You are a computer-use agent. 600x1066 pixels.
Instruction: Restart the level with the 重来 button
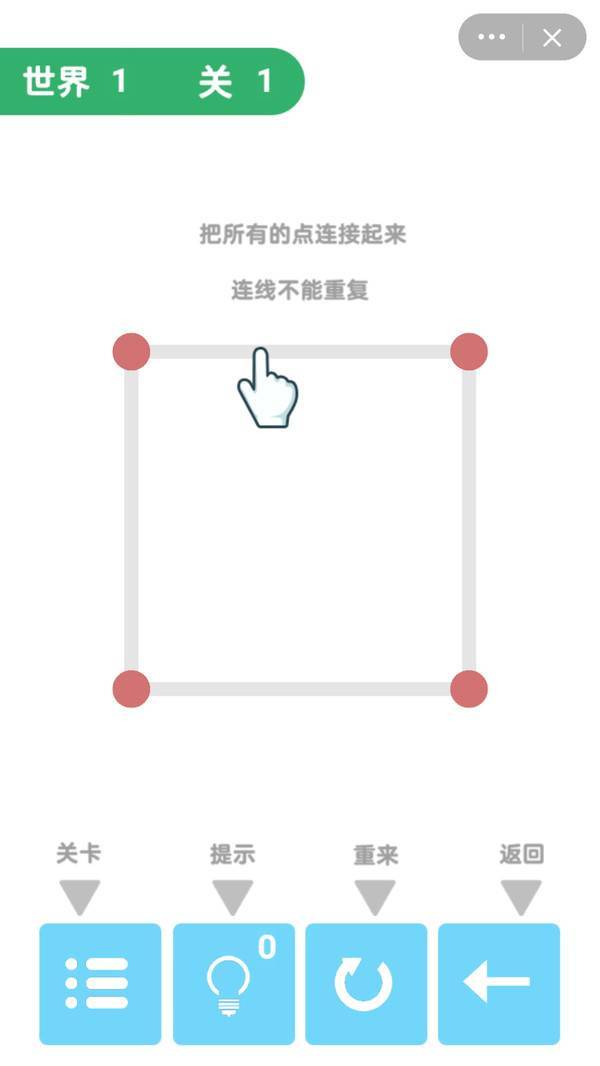[x=366, y=983]
